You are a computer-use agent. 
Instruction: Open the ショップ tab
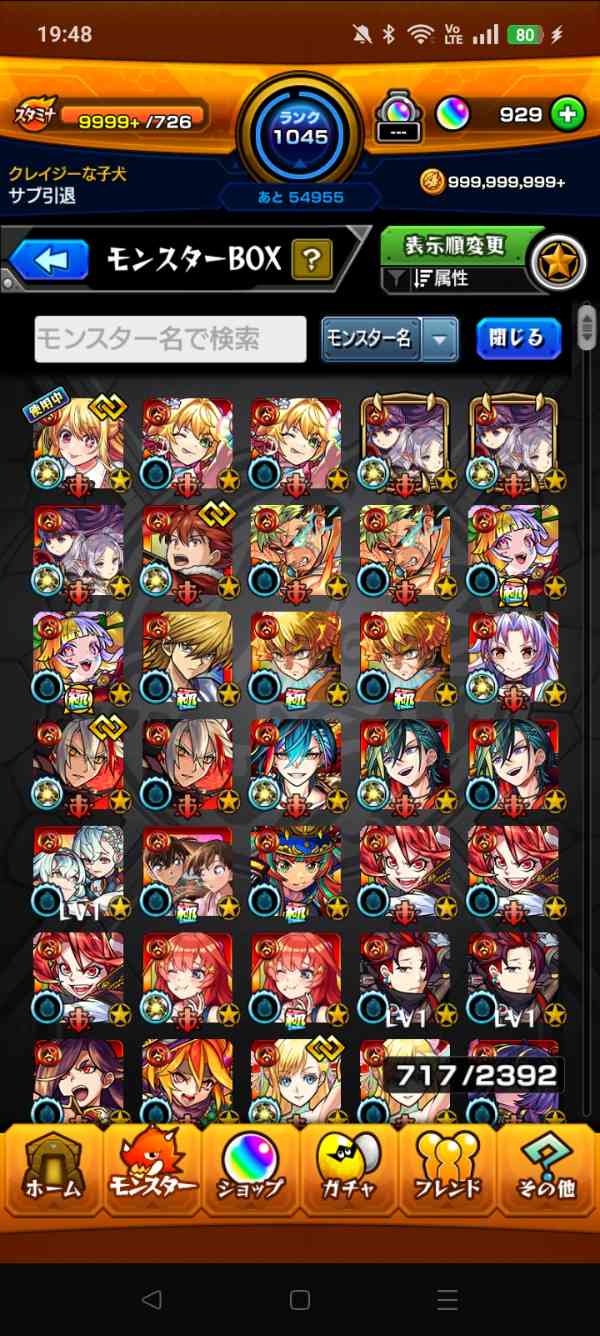(251, 1166)
